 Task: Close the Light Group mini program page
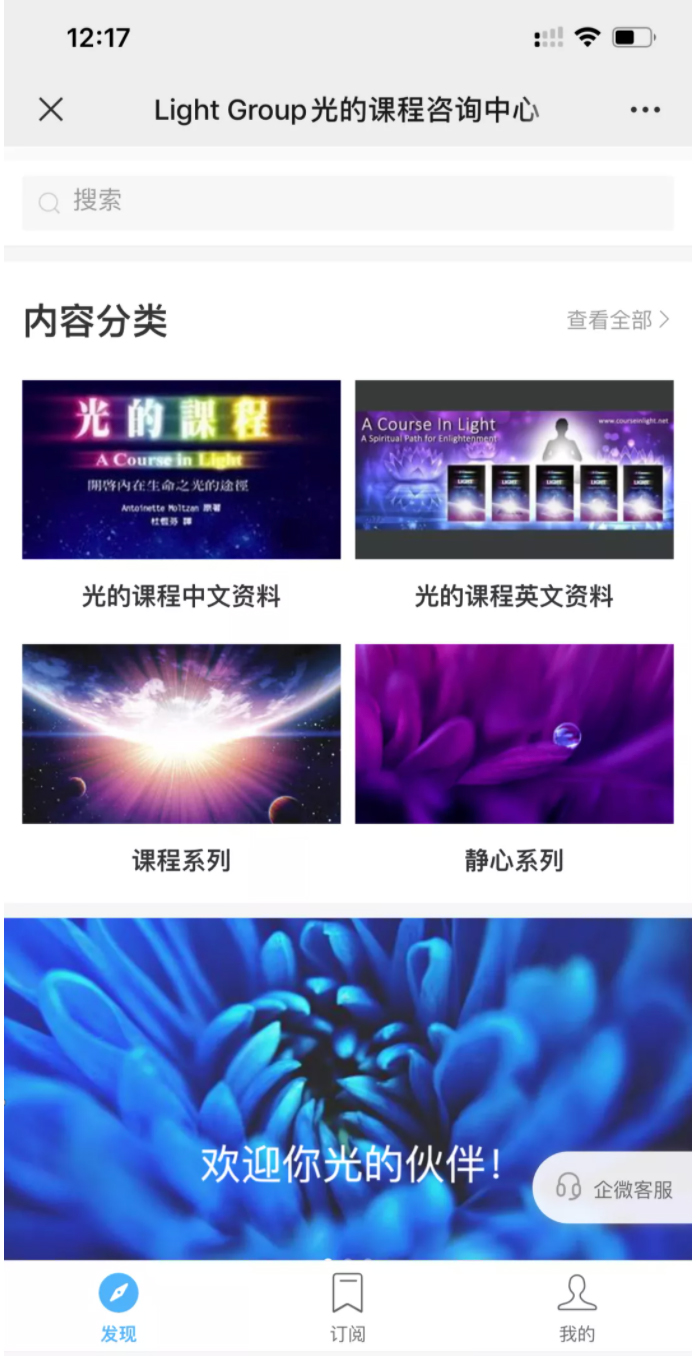(x=51, y=110)
